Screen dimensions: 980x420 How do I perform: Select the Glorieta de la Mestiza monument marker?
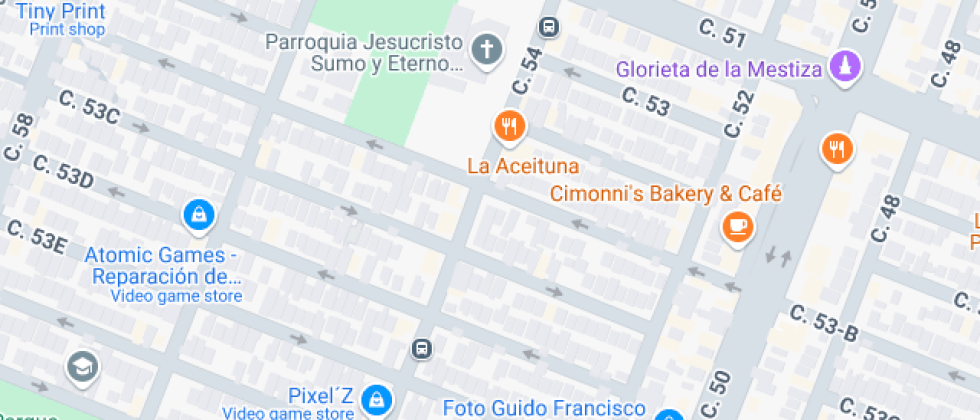pyautogui.click(x=846, y=68)
